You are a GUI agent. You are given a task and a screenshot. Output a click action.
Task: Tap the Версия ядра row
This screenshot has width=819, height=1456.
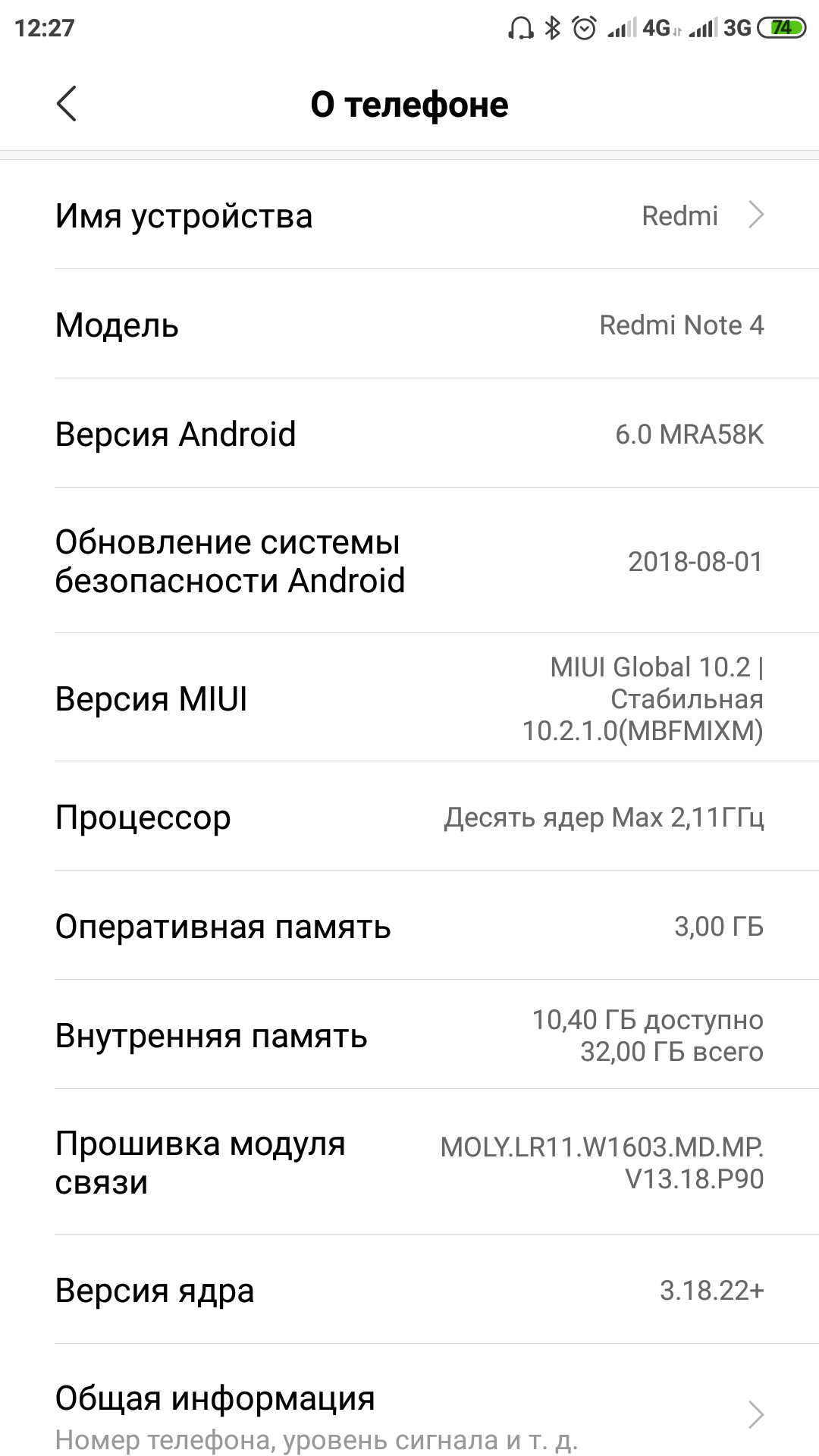click(x=409, y=1290)
